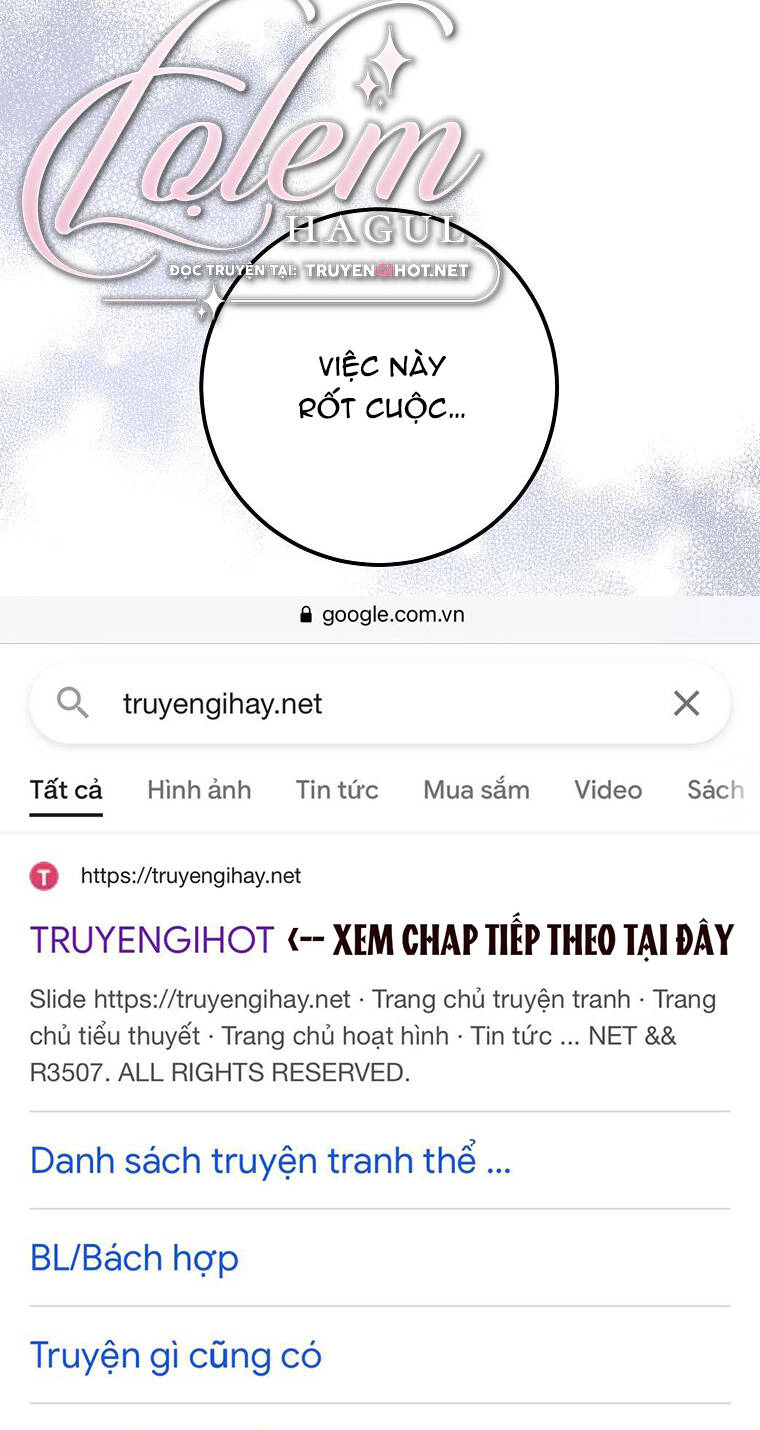Viewport: 760px width, 1430px height.
Task: Open Danh sách truyện tranh thể... link
Action: tap(268, 1160)
